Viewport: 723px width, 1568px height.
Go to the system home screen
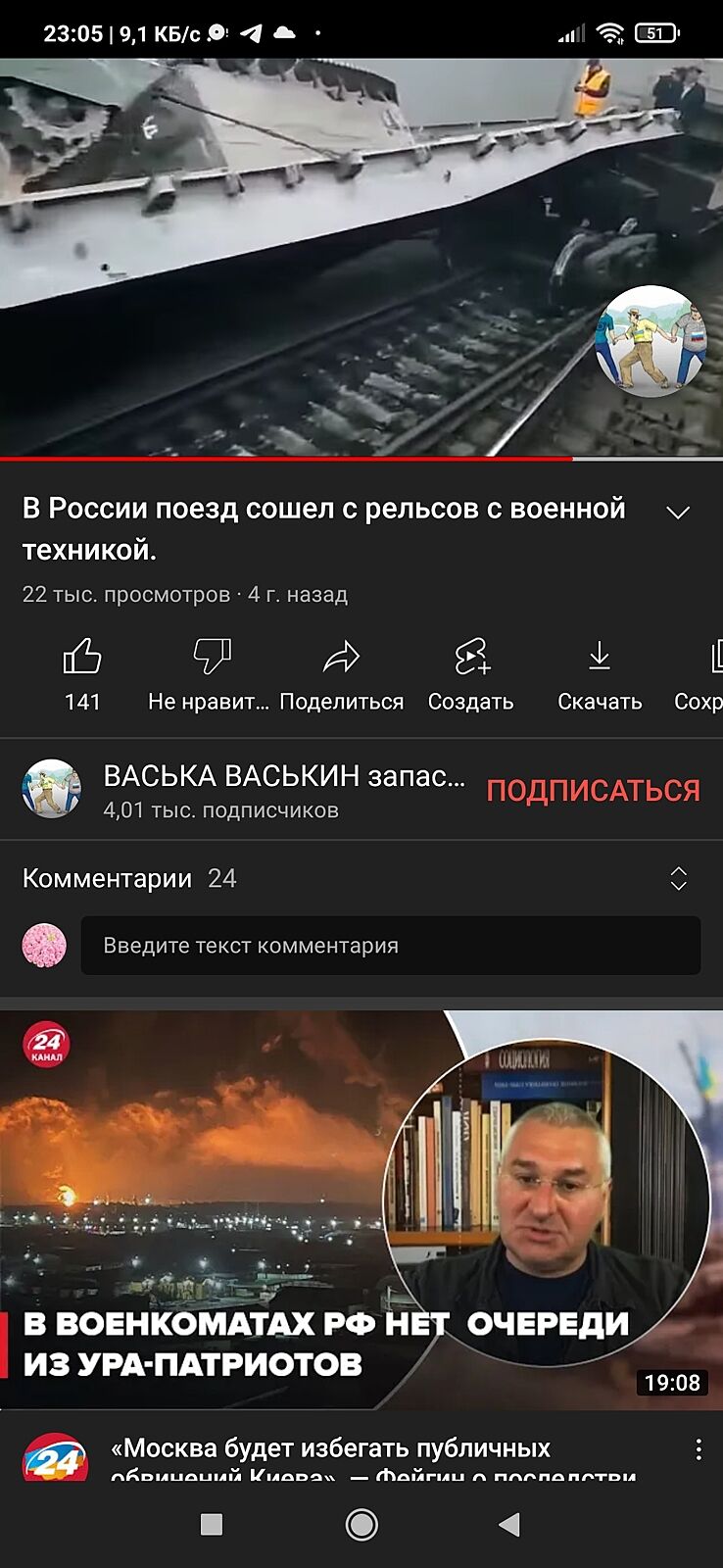click(x=361, y=1524)
